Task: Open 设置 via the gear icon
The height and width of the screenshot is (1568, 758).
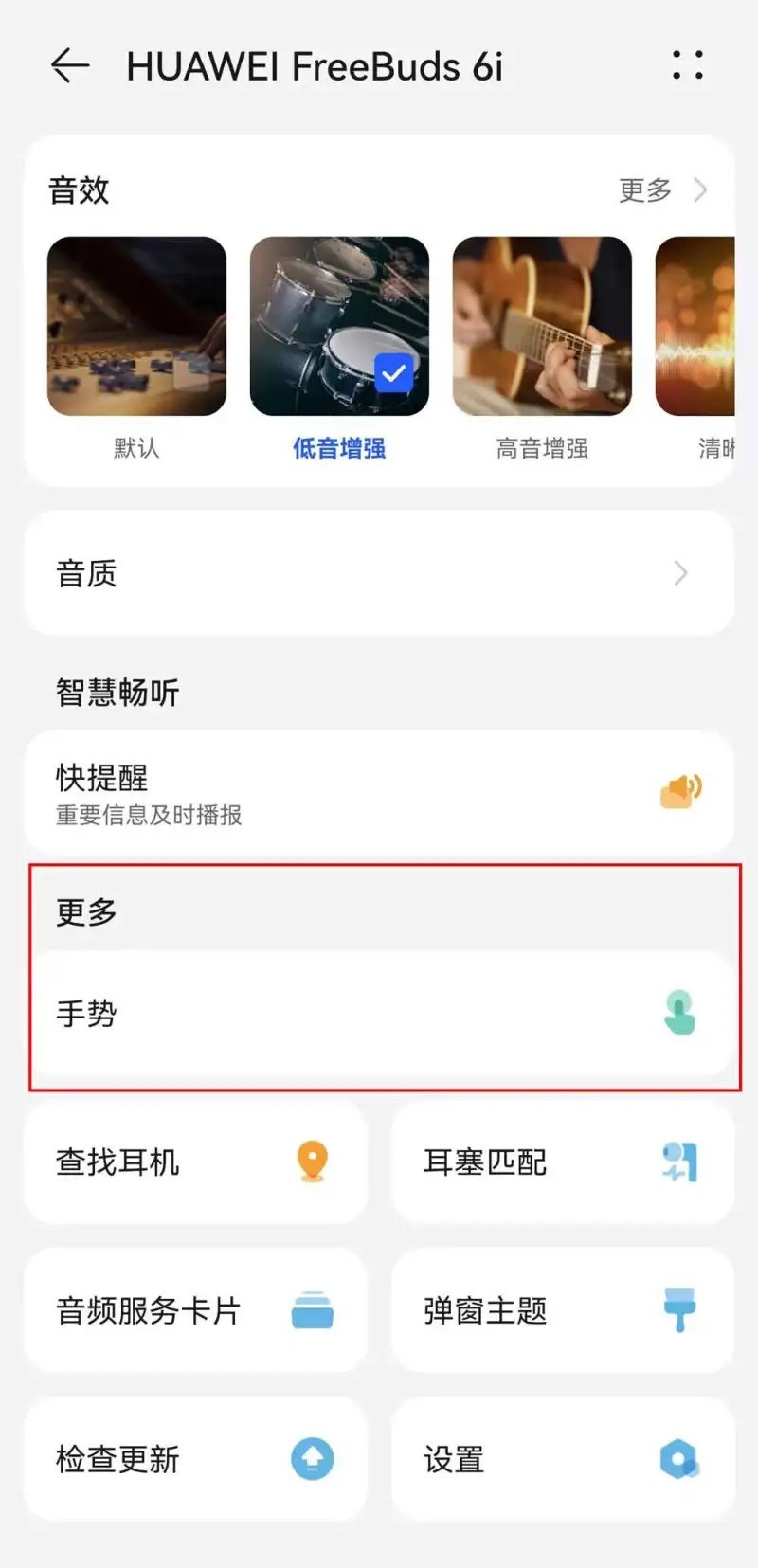Action: point(679,1458)
